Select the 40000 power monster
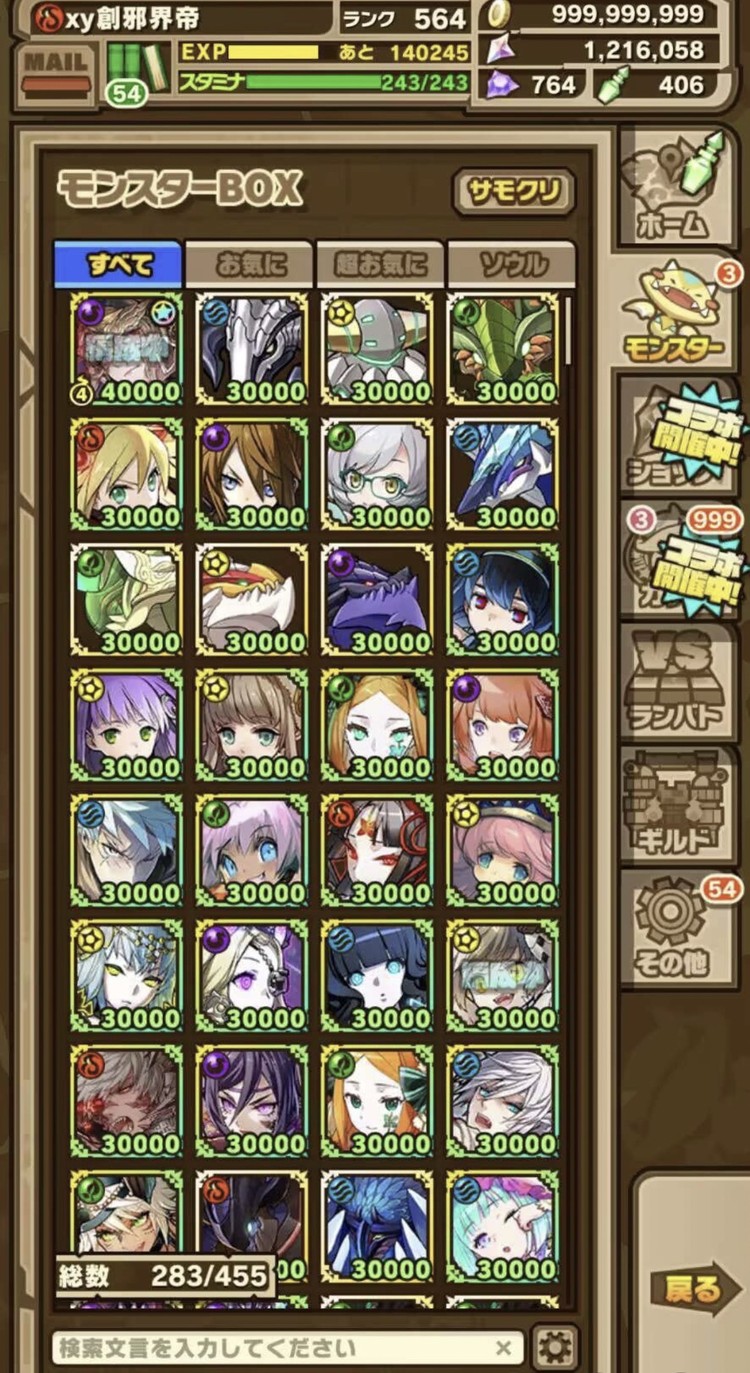Viewport: 750px width, 1373px height. pyautogui.click(x=127, y=348)
